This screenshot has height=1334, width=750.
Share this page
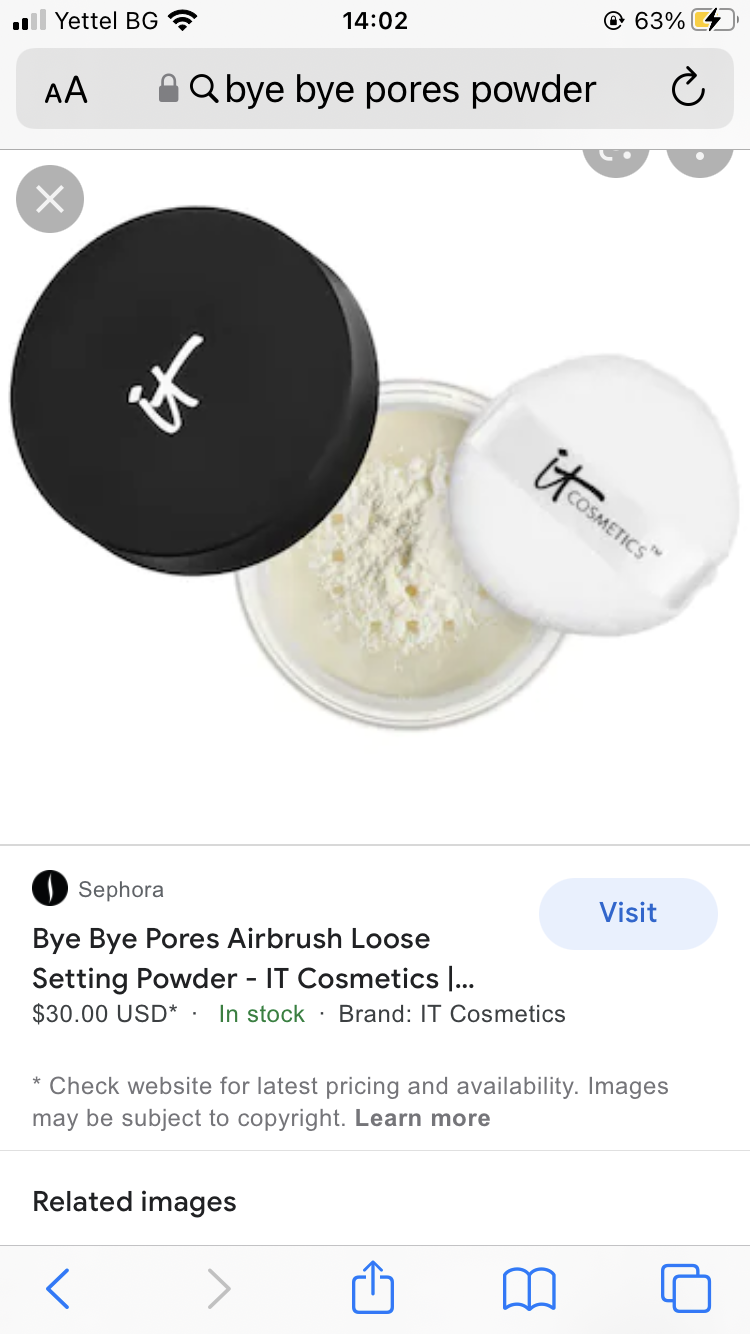pos(373,1286)
